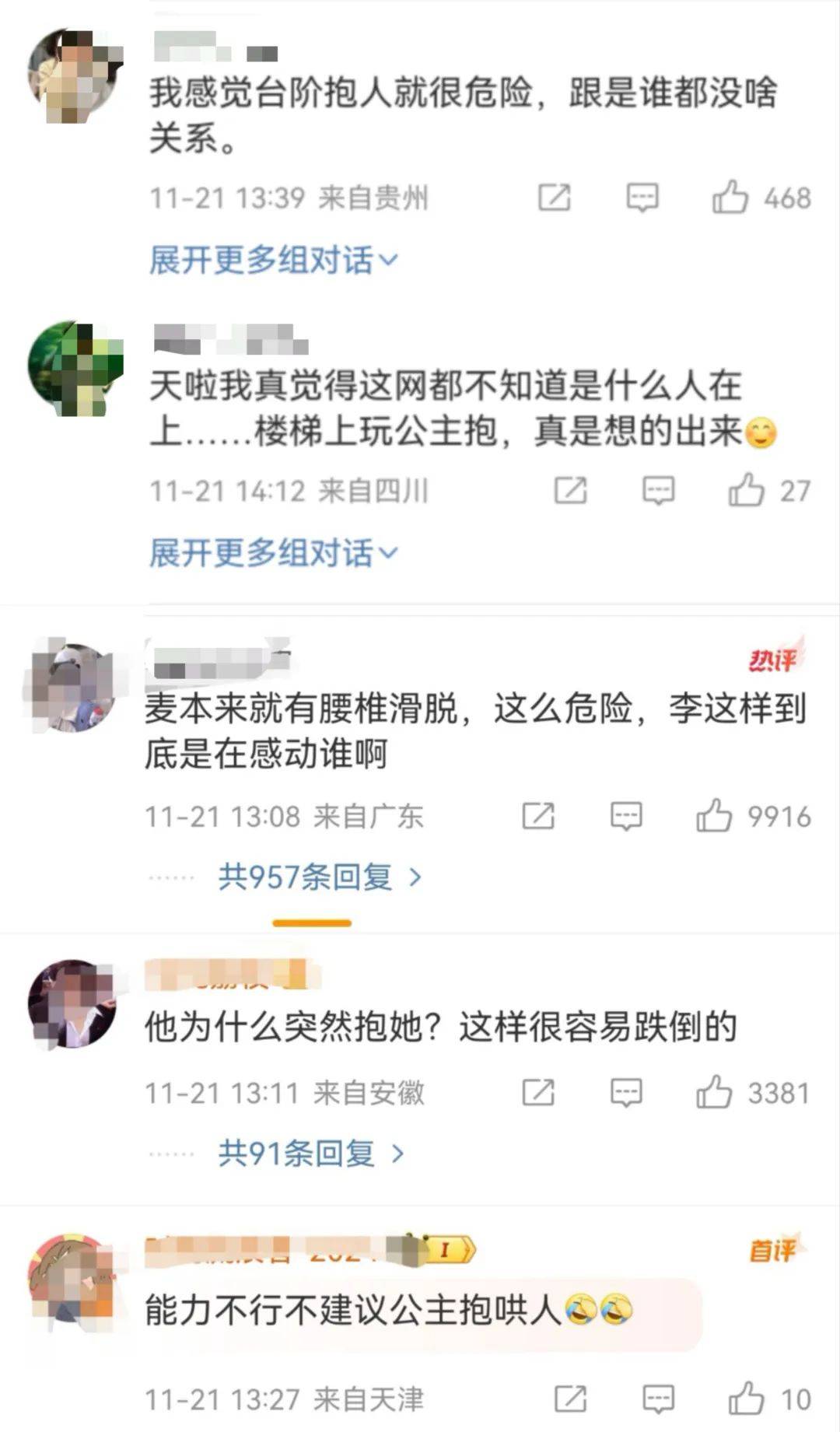Share the 11-21 13:11 comment from 安徽
Viewport: 840px width, 1432px height.
tap(538, 1093)
